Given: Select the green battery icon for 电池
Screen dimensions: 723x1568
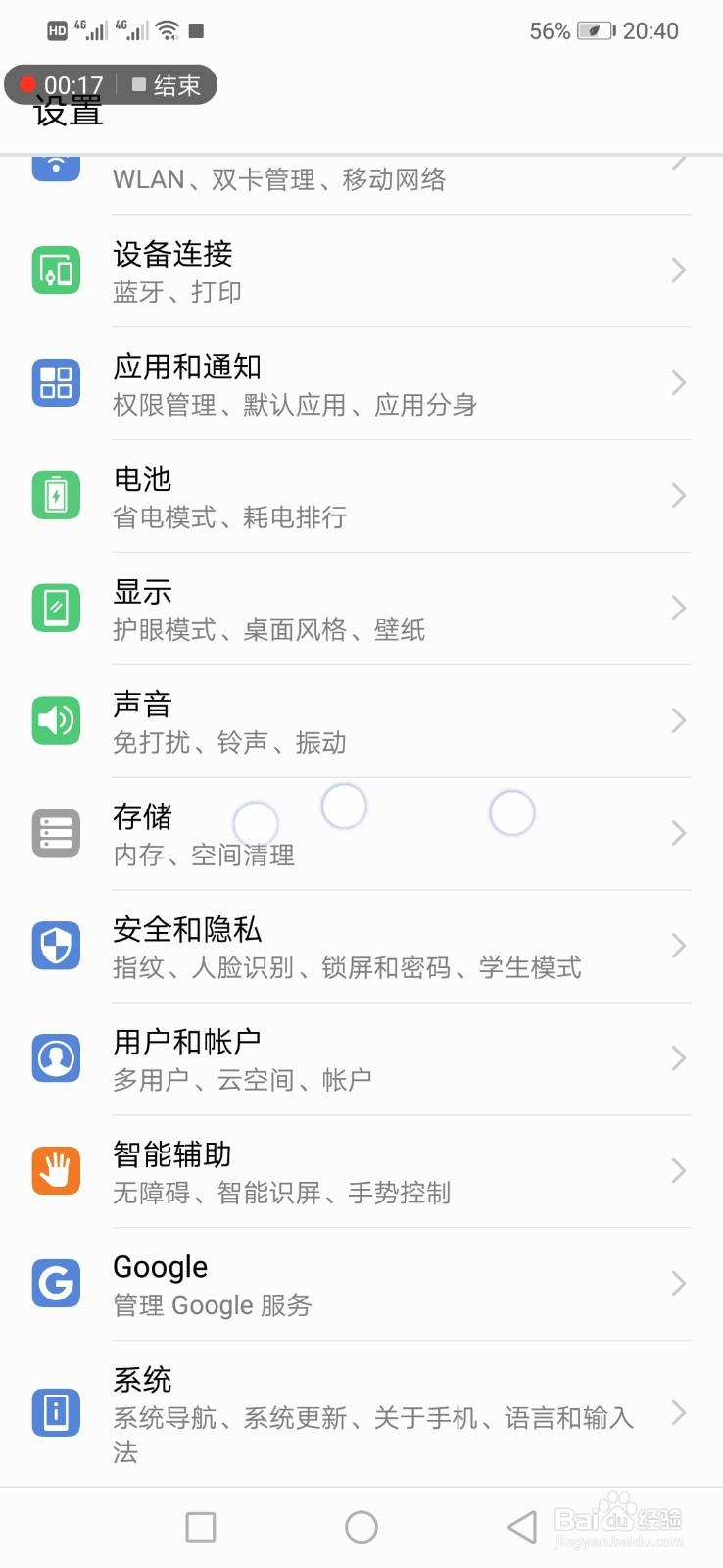Looking at the screenshot, I should tap(56, 495).
